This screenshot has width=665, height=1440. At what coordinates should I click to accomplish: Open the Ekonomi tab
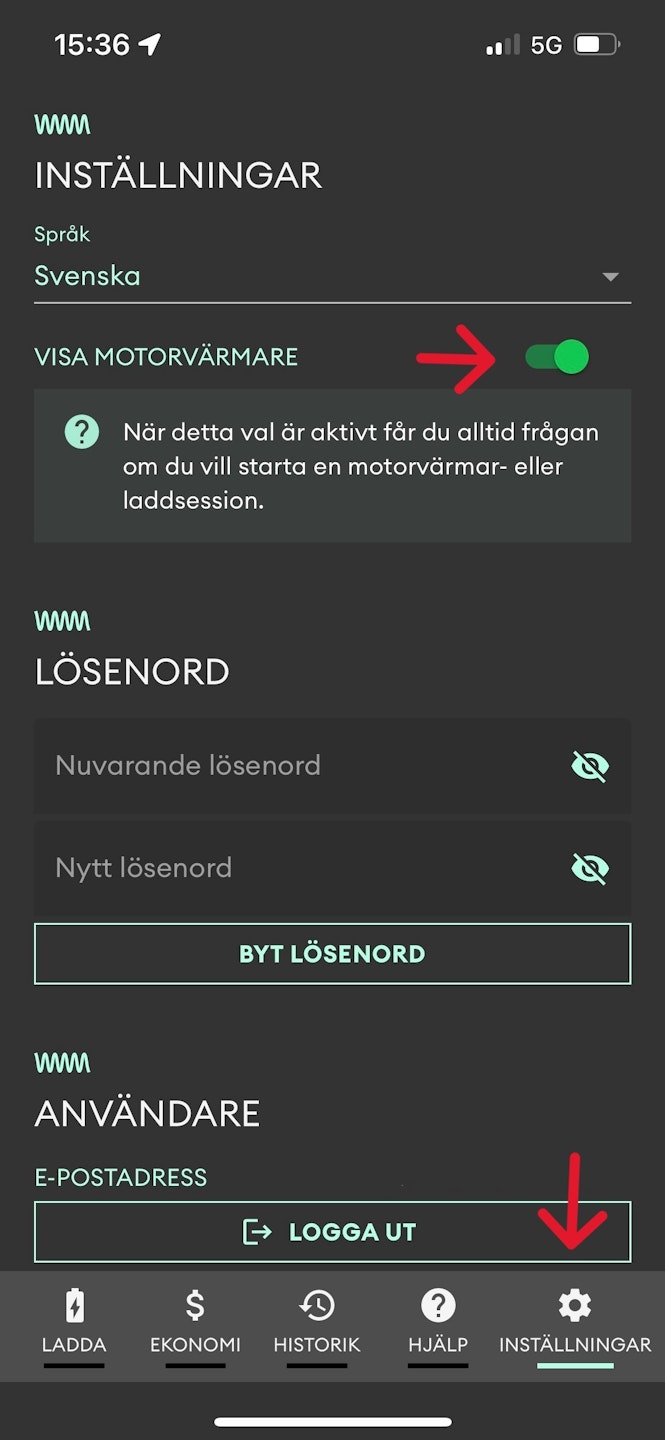coord(195,1322)
